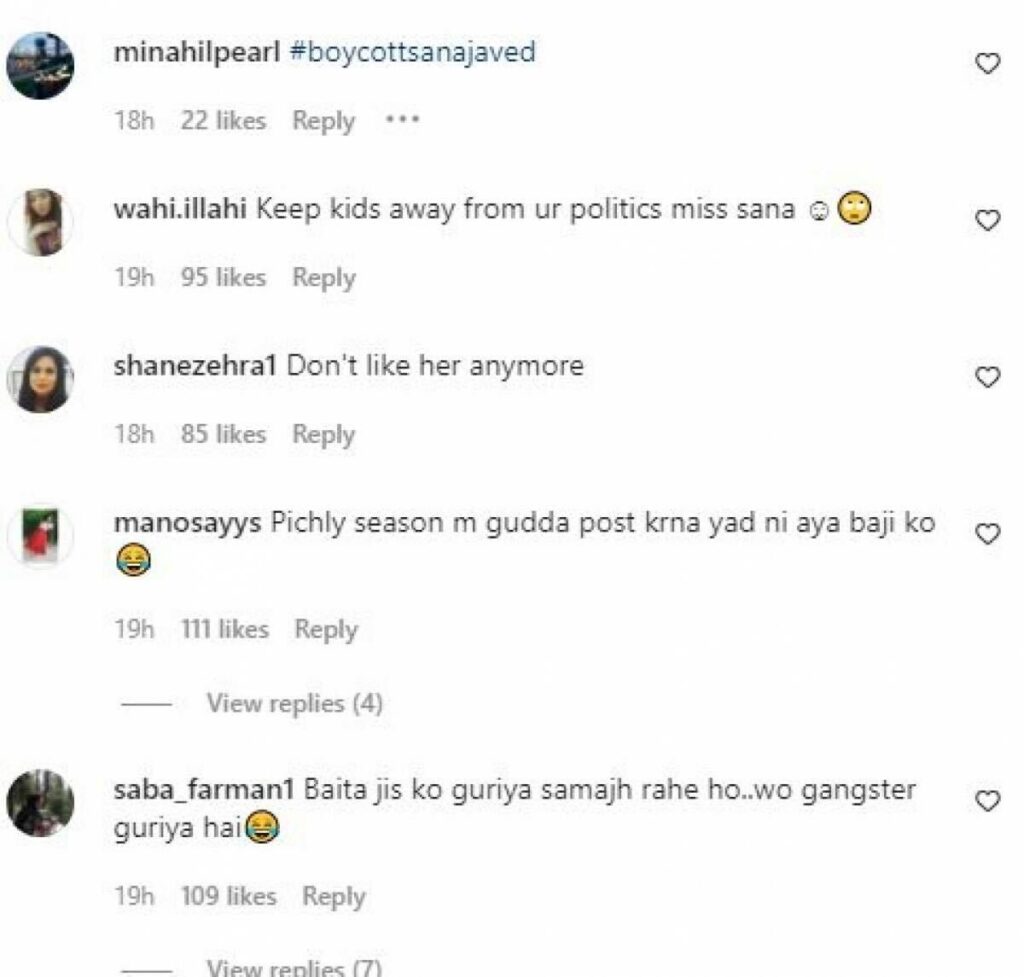
Task: Like manosayys's comment
Action: pos(987,534)
